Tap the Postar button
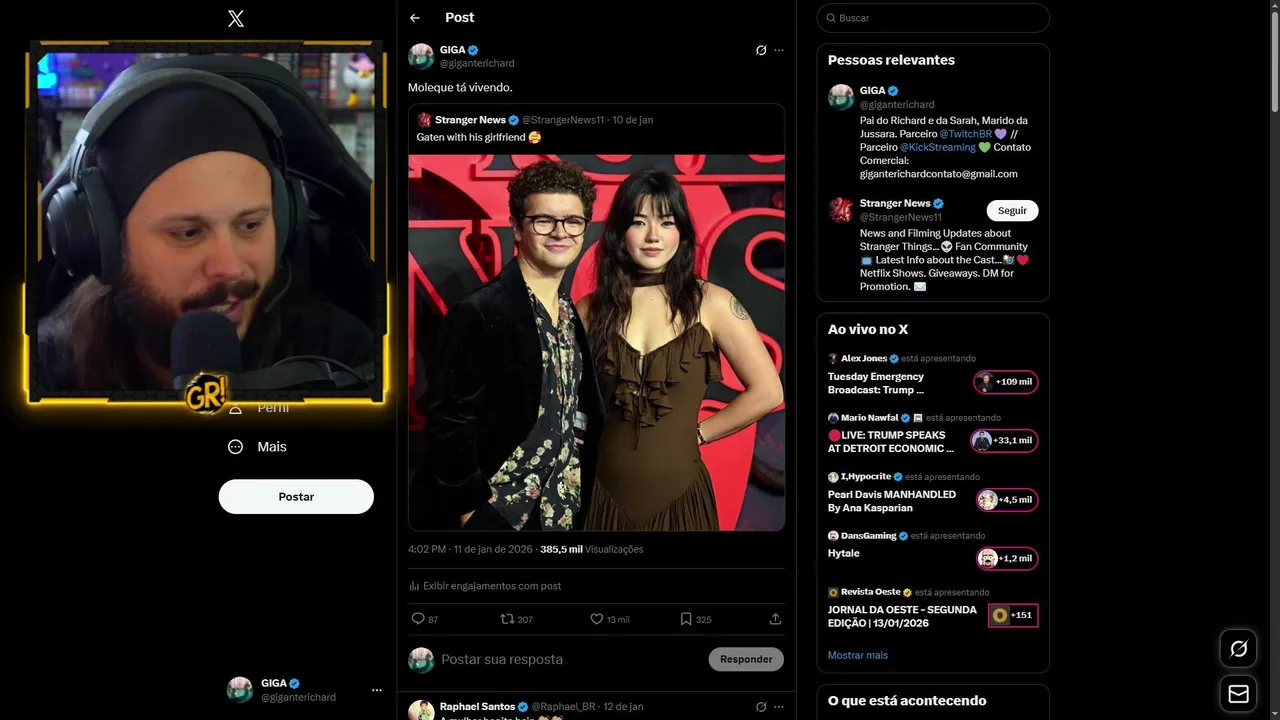The image size is (1280, 720). coord(296,497)
